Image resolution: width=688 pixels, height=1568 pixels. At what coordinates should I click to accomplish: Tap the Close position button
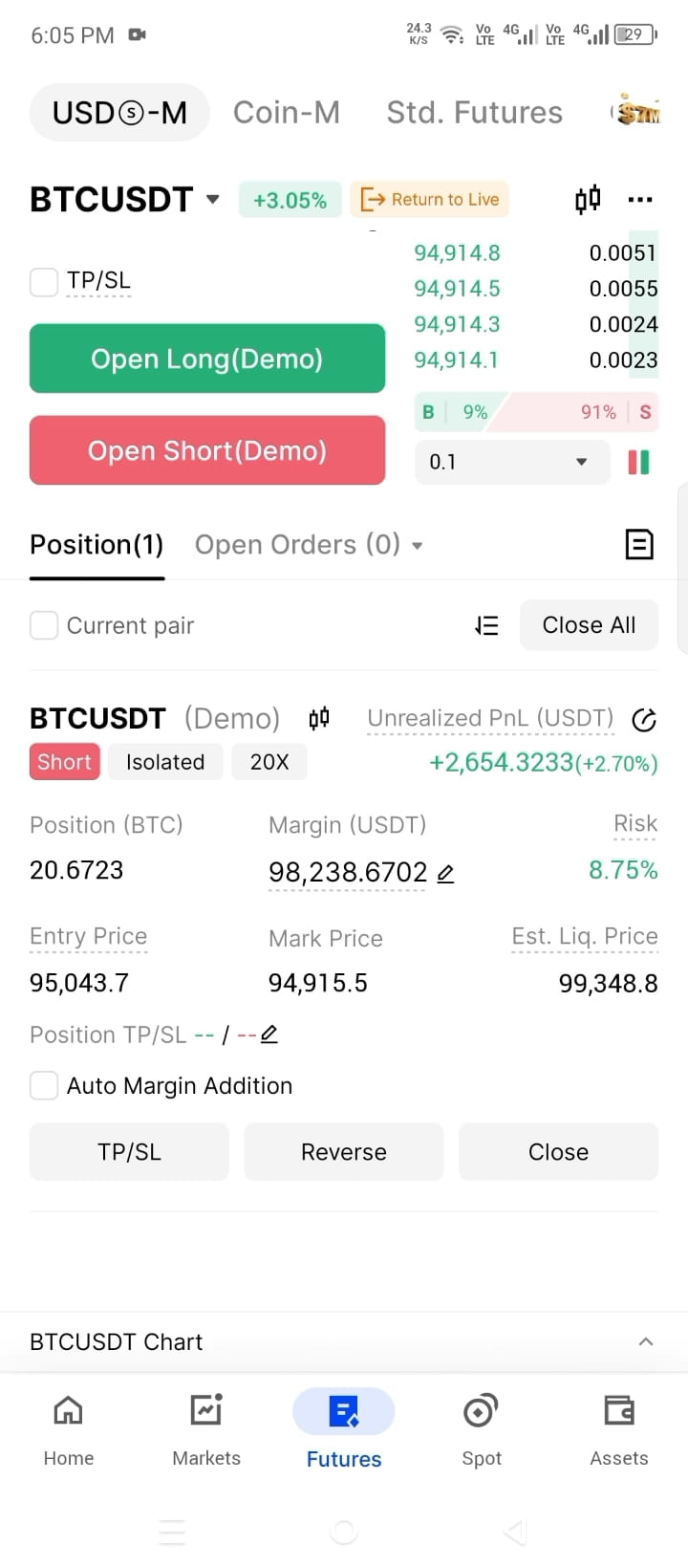558,1152
